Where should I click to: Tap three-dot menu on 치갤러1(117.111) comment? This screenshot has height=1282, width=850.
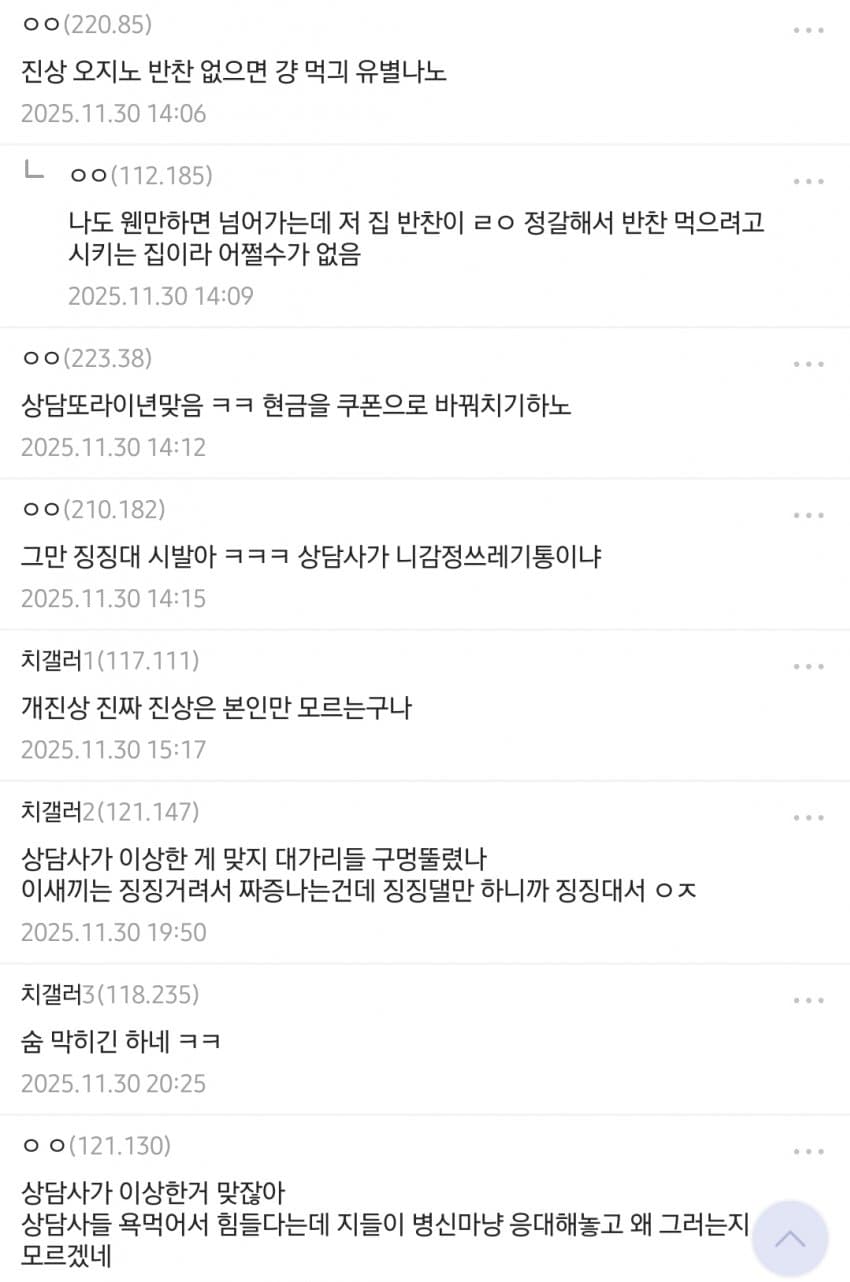tap(808, 666)
